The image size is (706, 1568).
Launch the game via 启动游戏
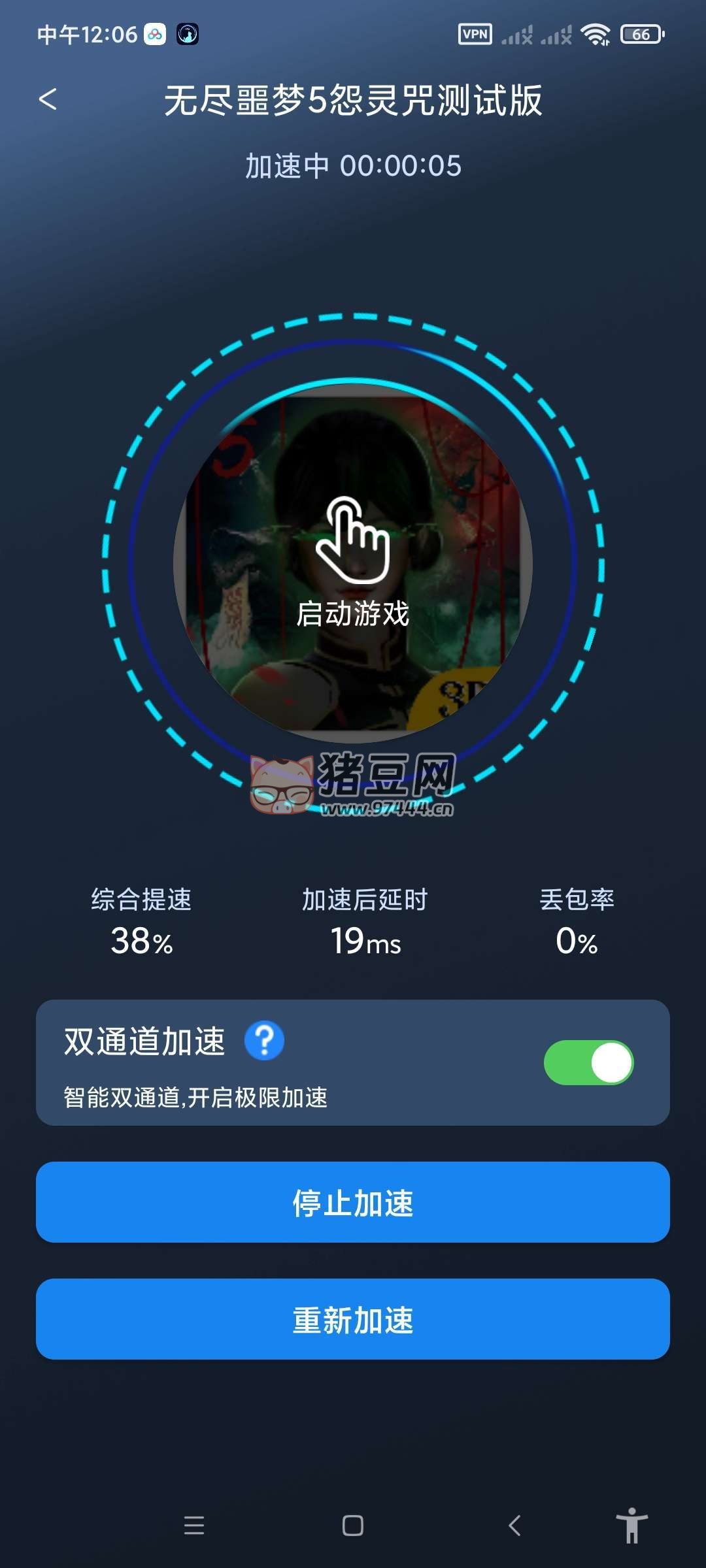click(353, 563)
